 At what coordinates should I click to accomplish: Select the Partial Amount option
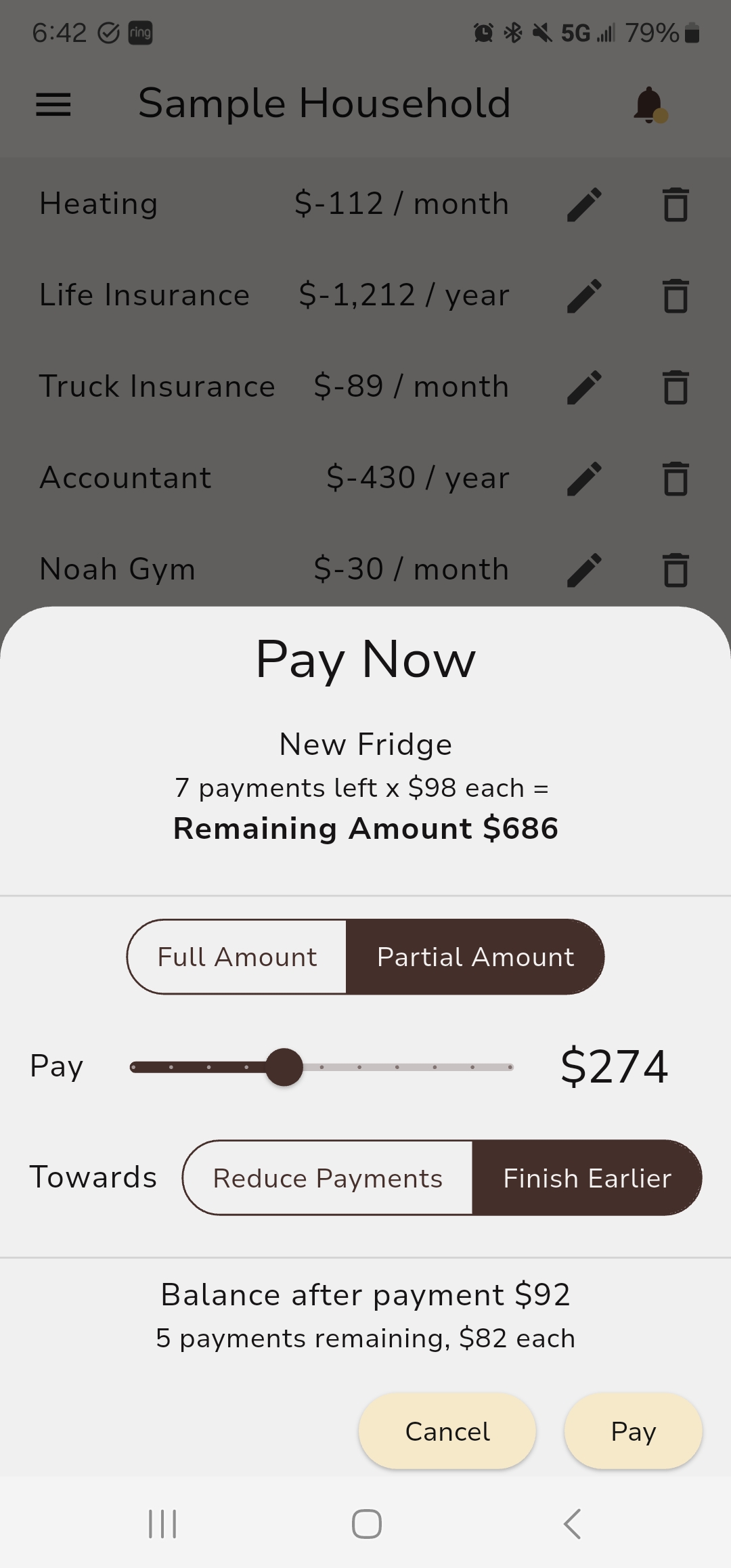475,957
